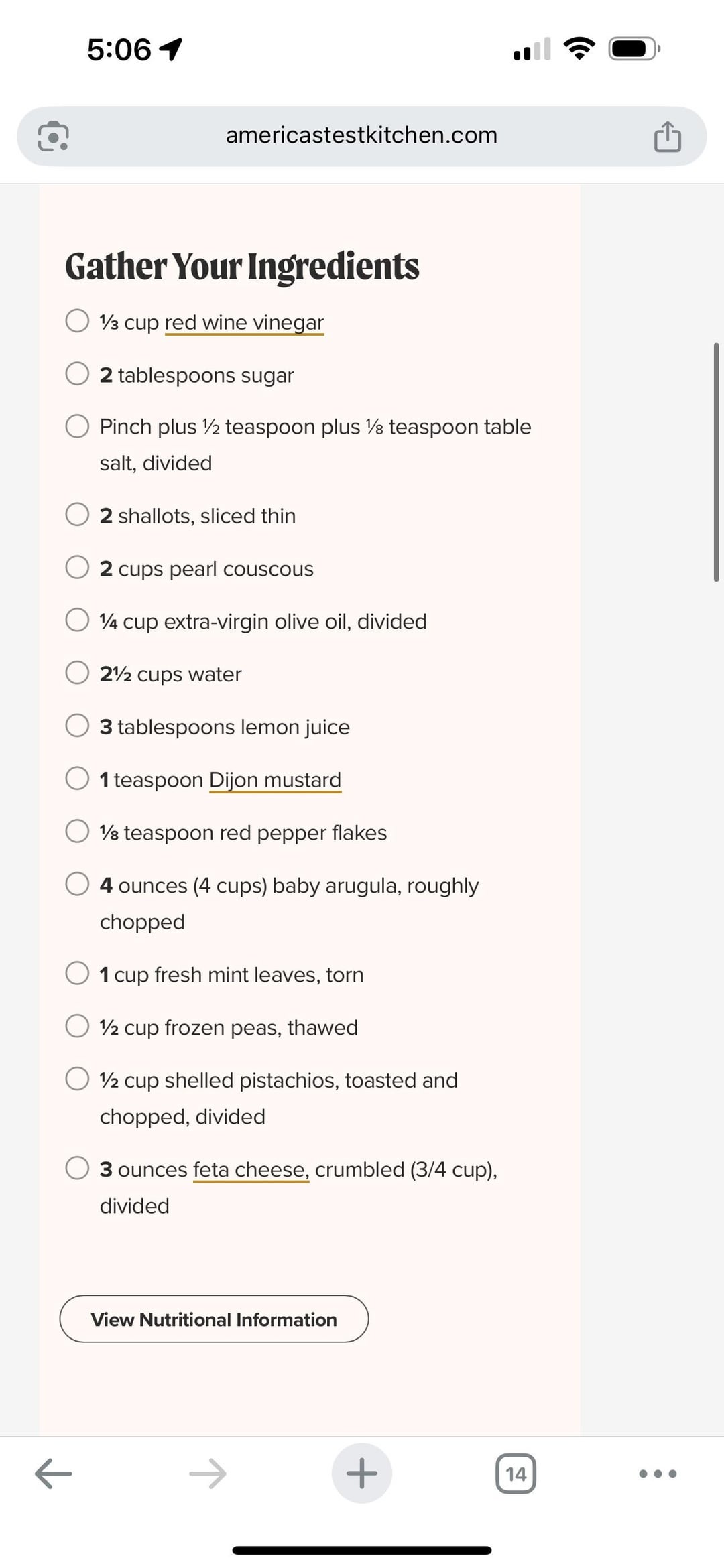Tap the americastestkitchen.com address bar
724x1568 pixels.
tap(361, 136)
